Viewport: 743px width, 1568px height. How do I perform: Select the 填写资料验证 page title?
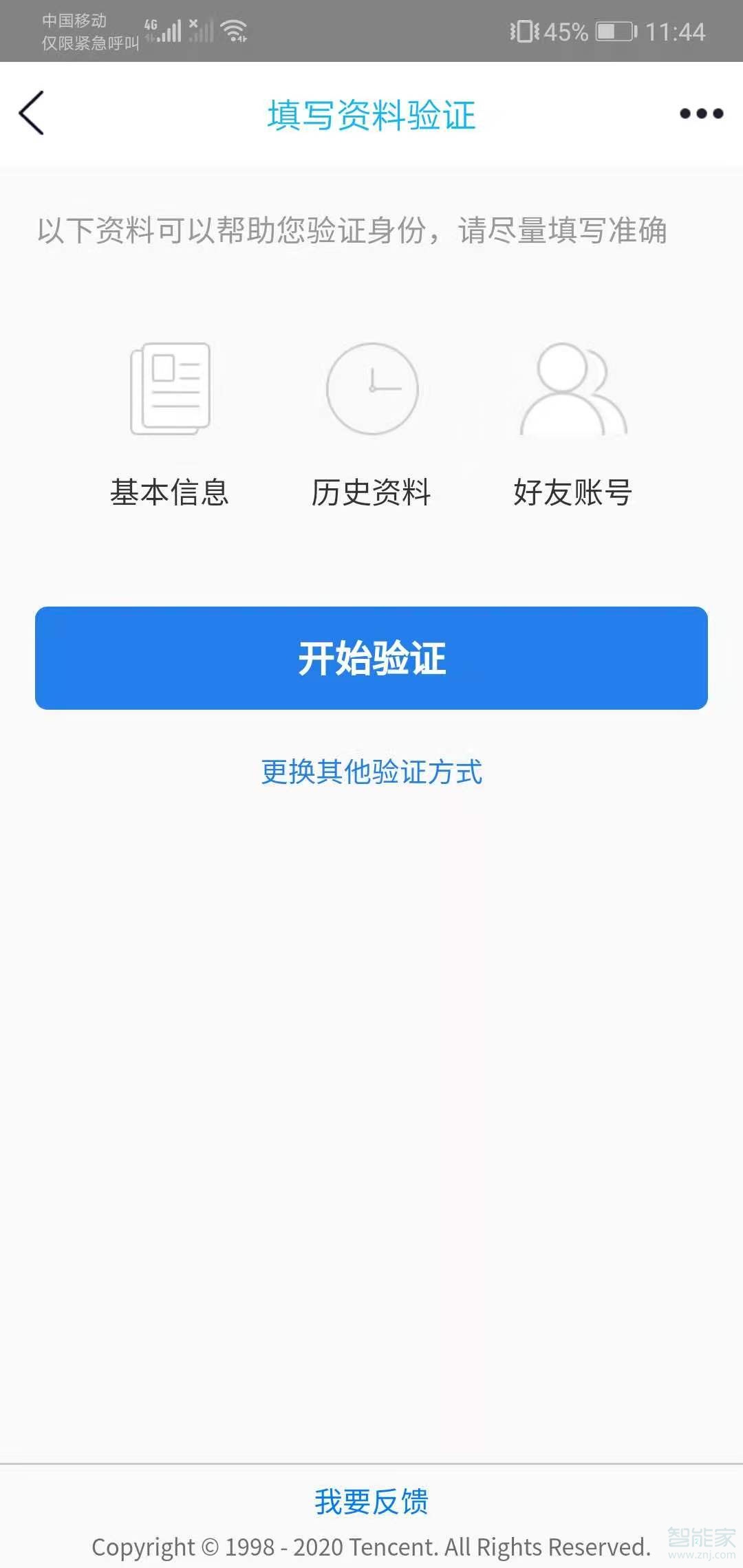(x=371, y=113)
